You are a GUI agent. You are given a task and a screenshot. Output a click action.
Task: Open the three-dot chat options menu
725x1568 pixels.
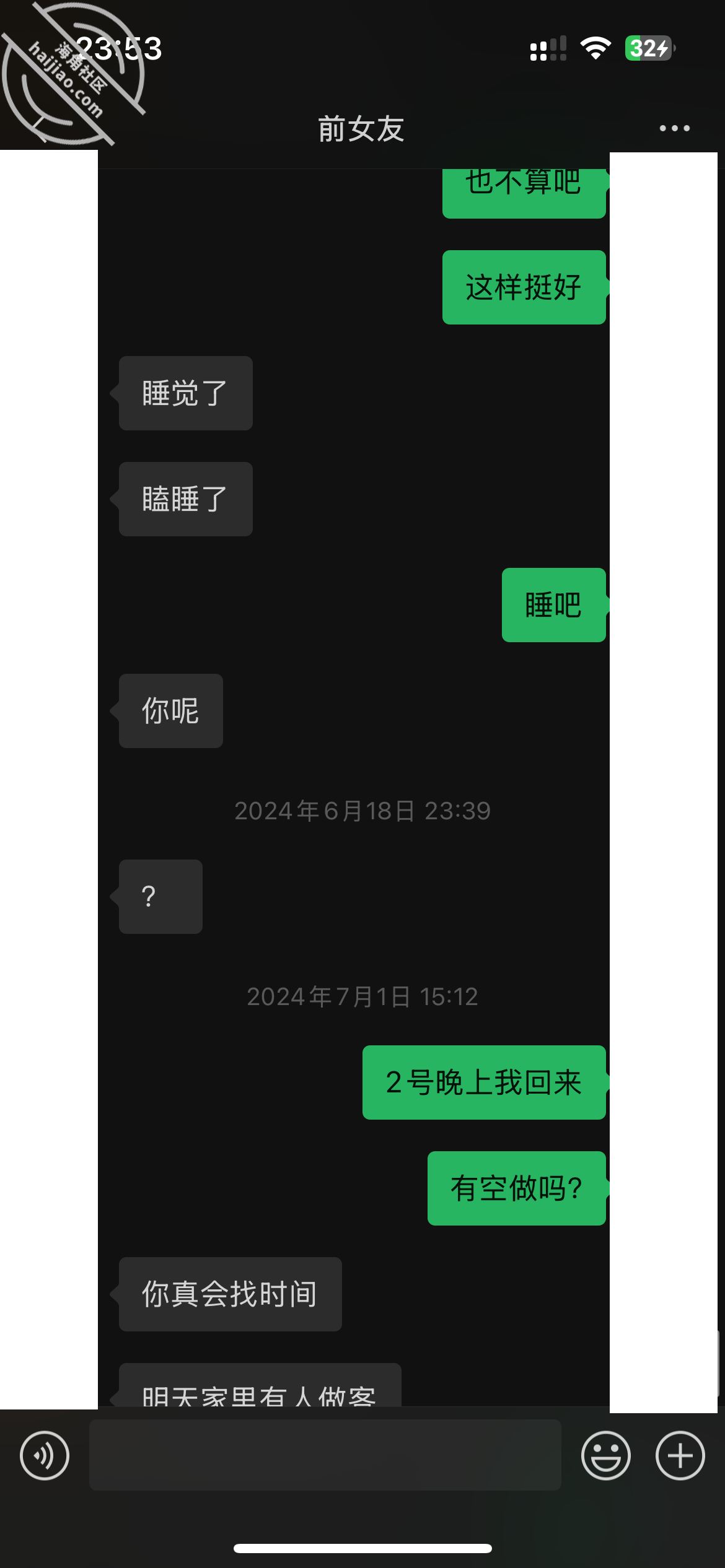(674, 128)
